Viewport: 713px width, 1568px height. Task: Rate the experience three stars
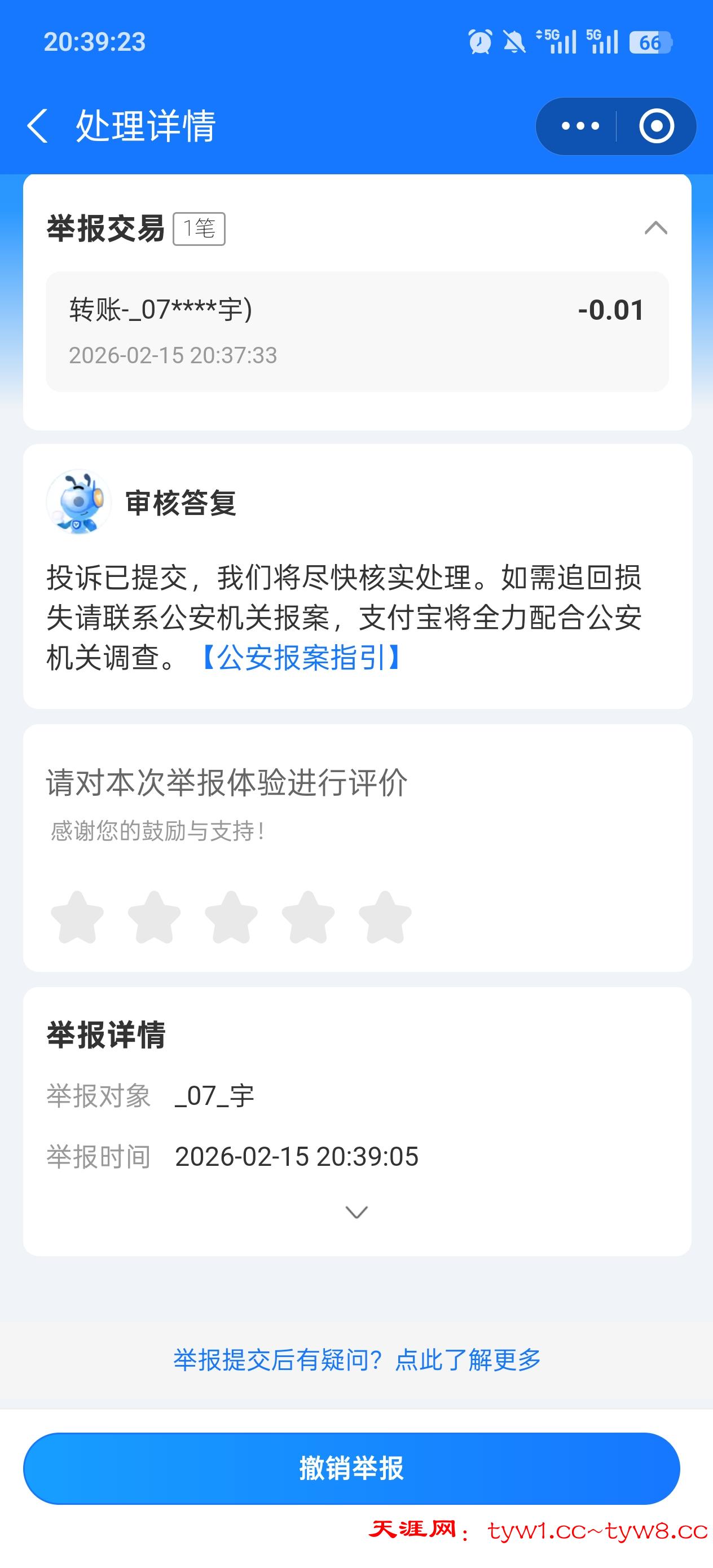(x=231, y=917)
